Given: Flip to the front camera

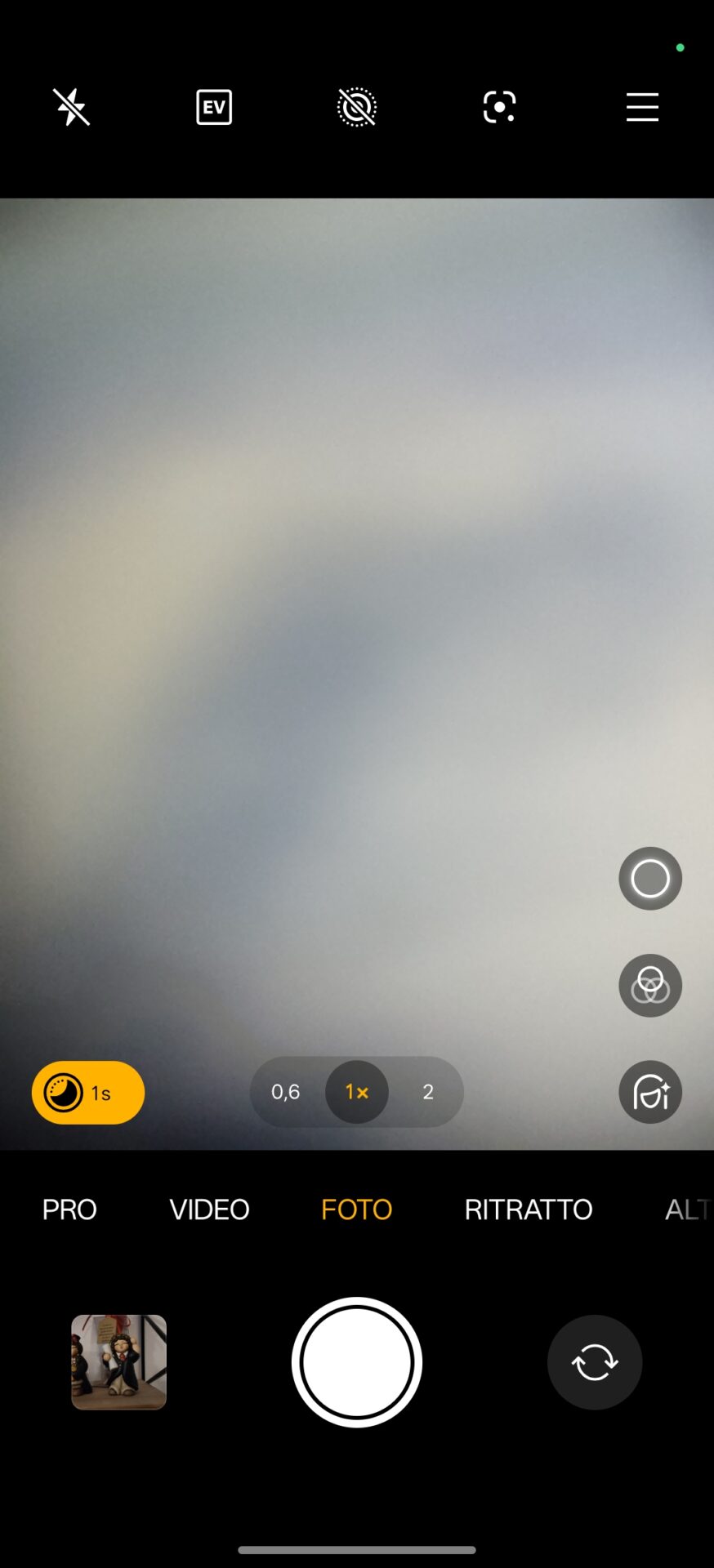Looking at the screenshot, I should tap(595, 1362).
